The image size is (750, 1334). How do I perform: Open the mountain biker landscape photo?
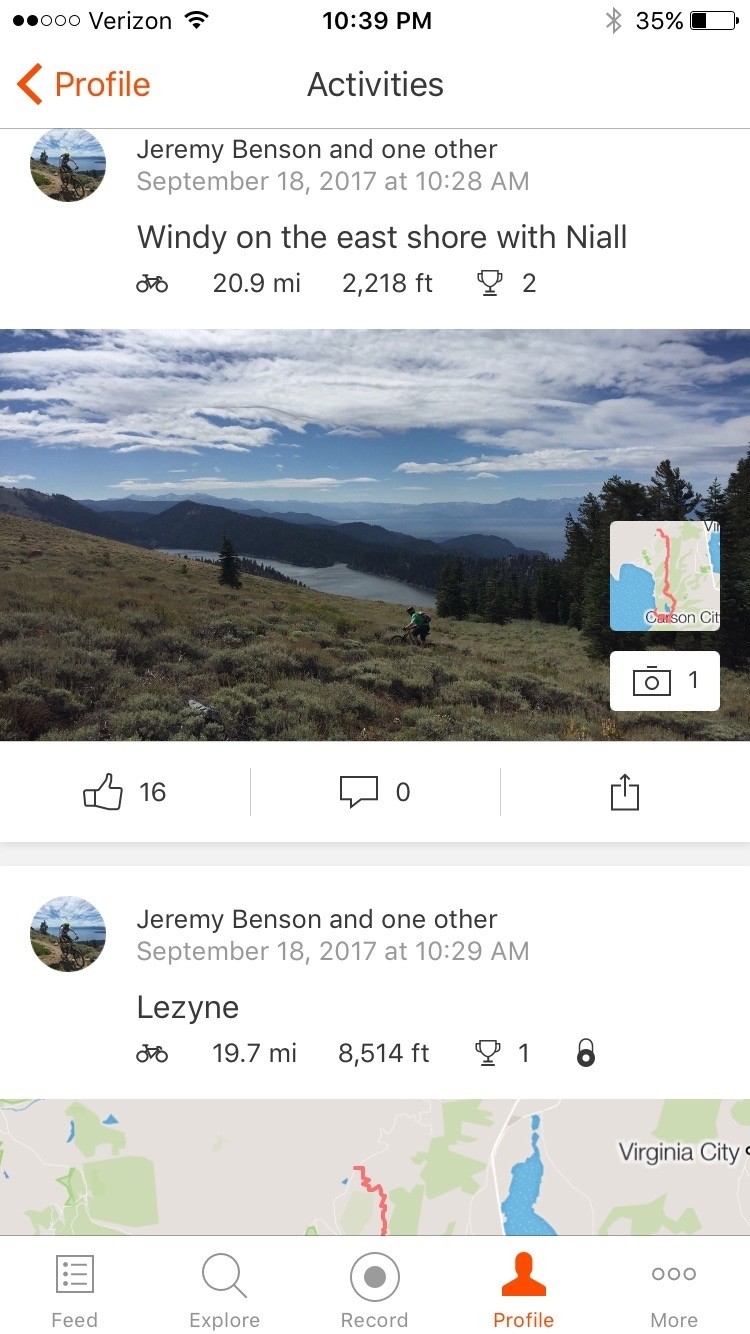(x=300, y=535)
